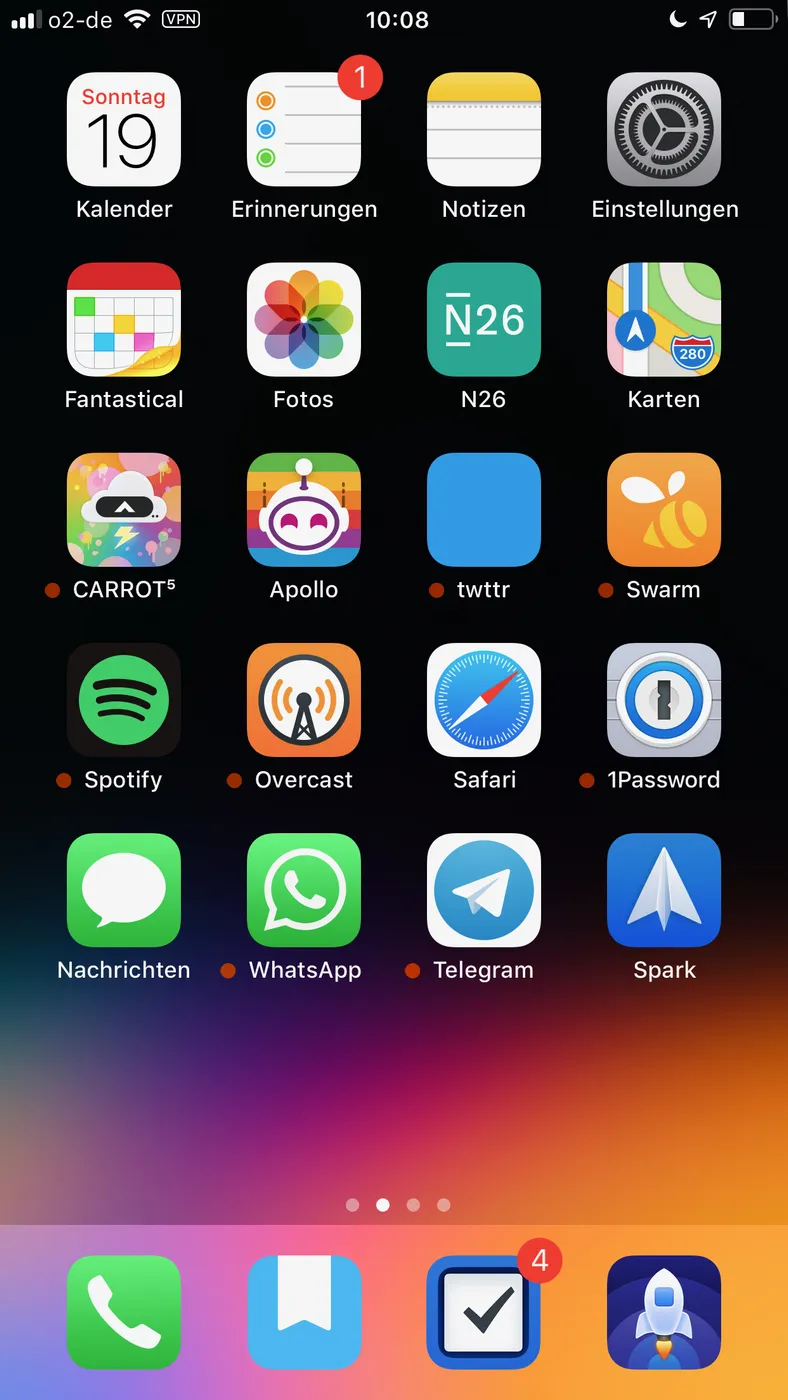
Task: Open the twttr app
Action: [484, 510]
